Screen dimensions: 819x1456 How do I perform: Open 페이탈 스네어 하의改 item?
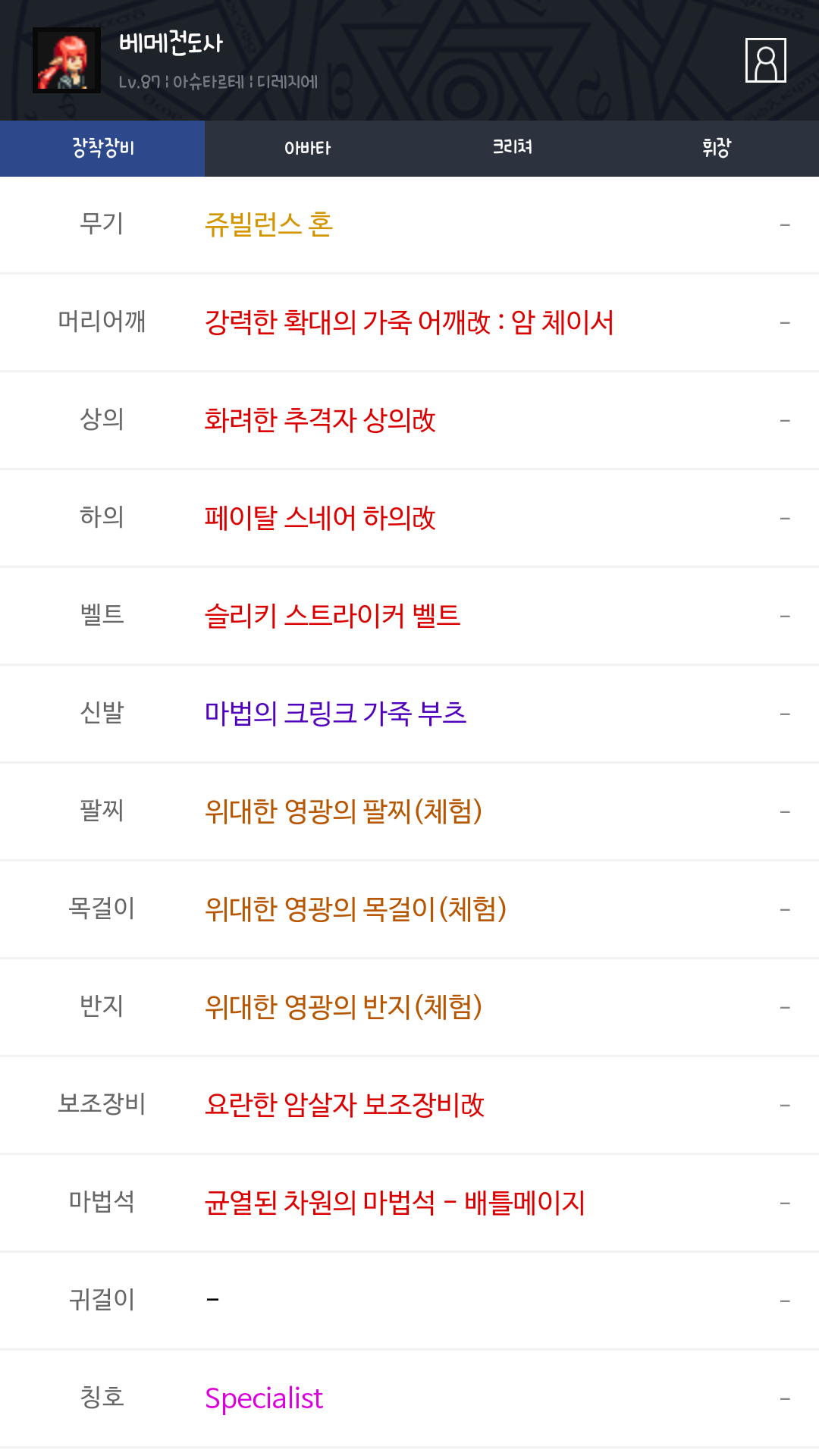(320, 518)
